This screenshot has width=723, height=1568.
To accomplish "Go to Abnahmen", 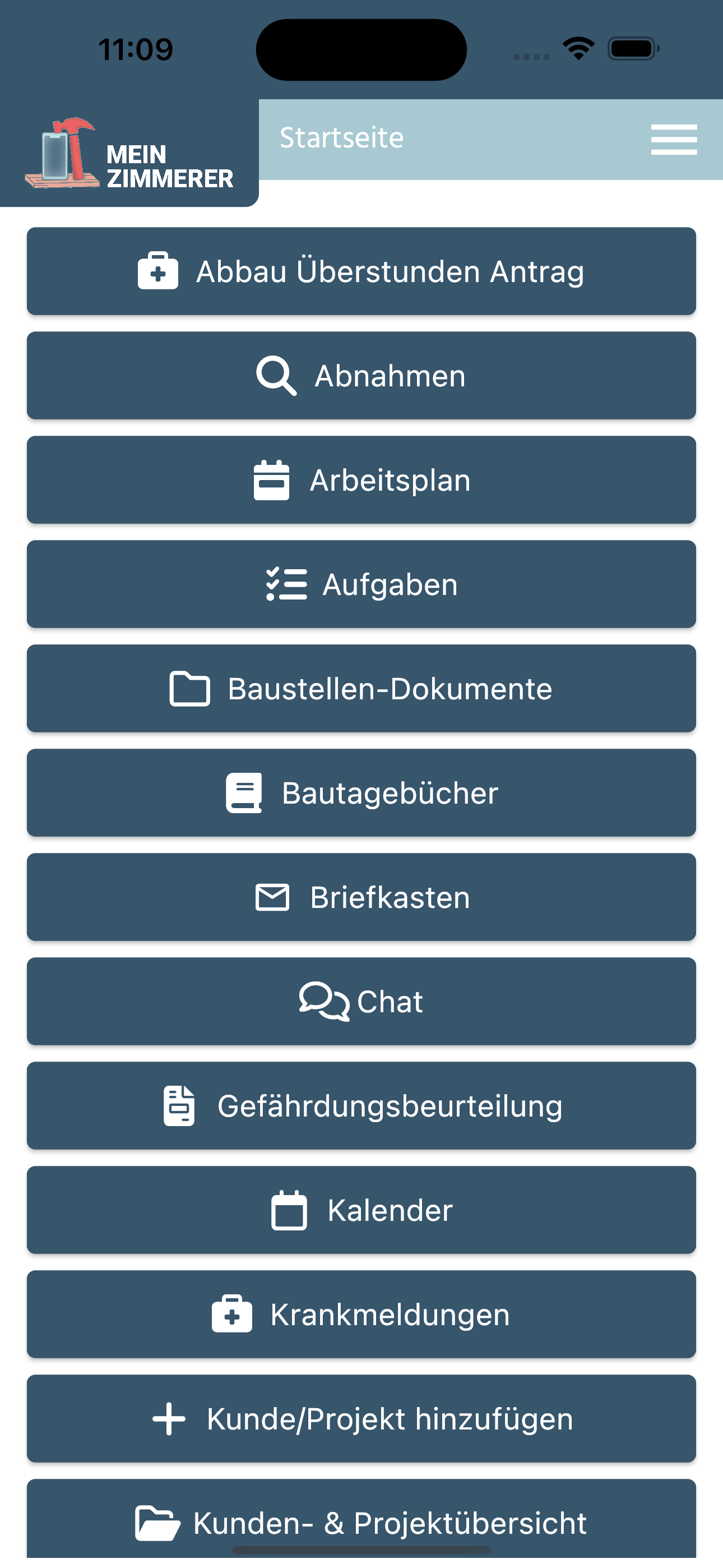I will coord(361,376).
